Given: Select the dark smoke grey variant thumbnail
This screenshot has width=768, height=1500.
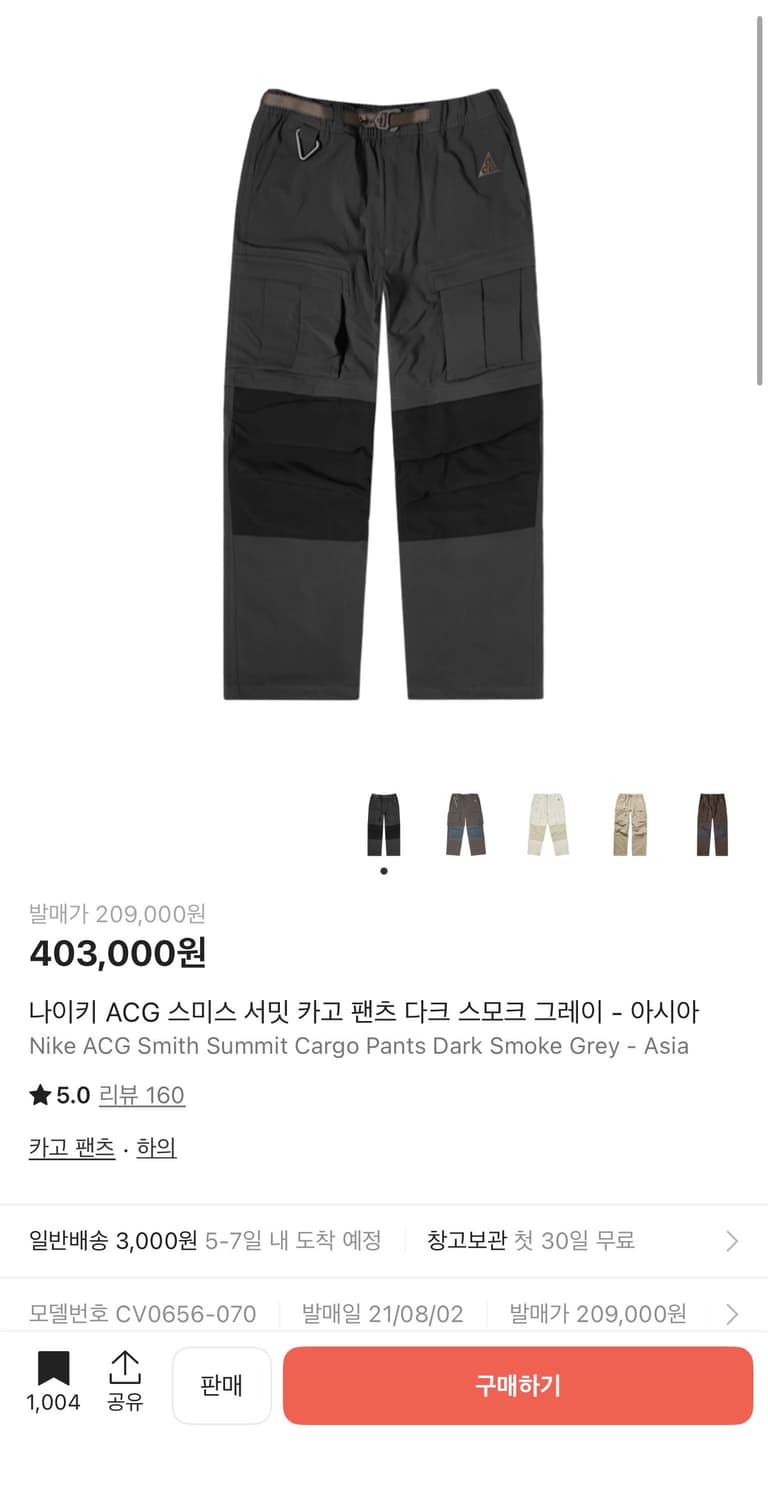Looking at the screenshot, I should (x=384, y=822).
